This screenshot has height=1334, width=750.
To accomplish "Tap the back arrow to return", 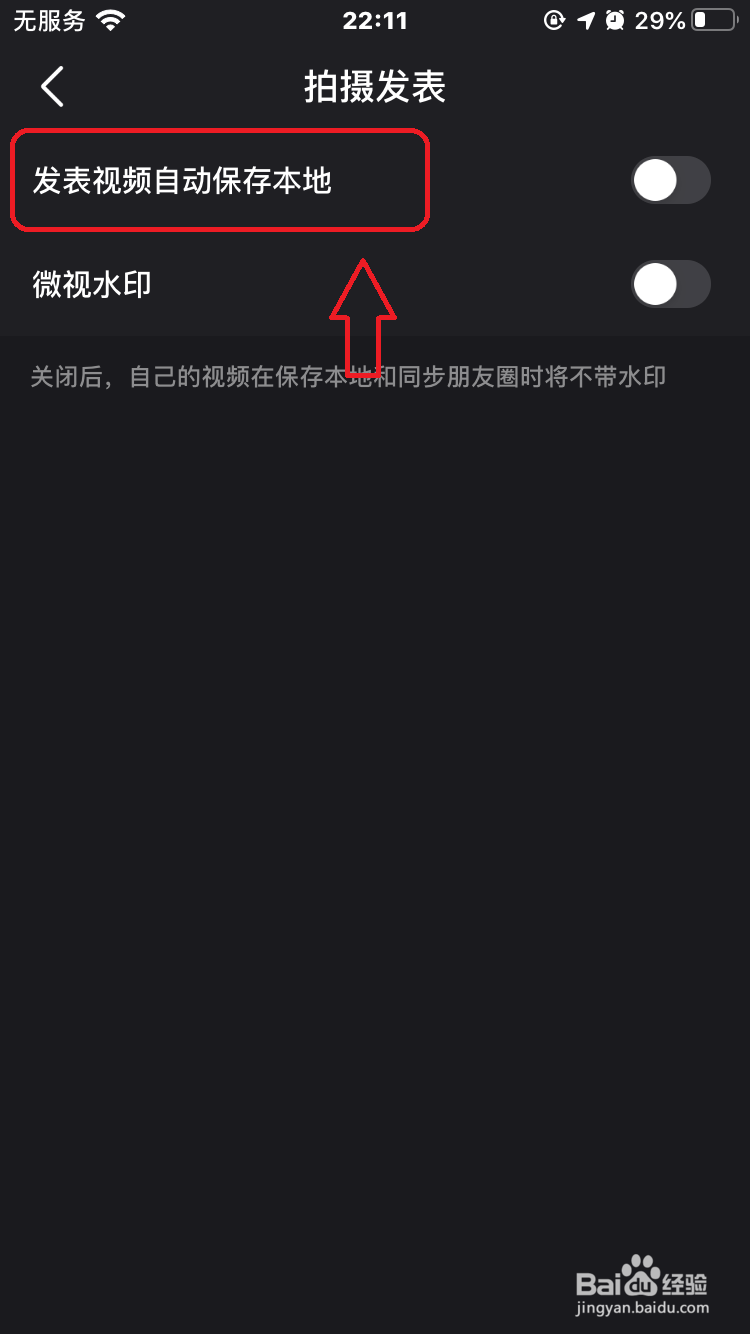I will 52,87.
